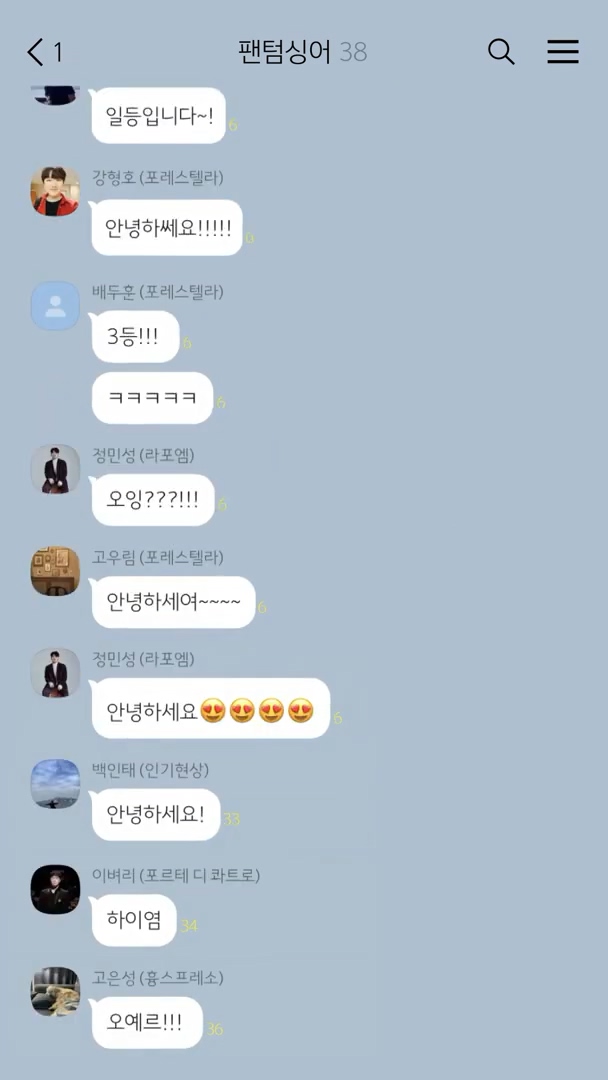View 고은성's profile avatar
This screenshot has height=1080, width=608.
coord(55,991)
